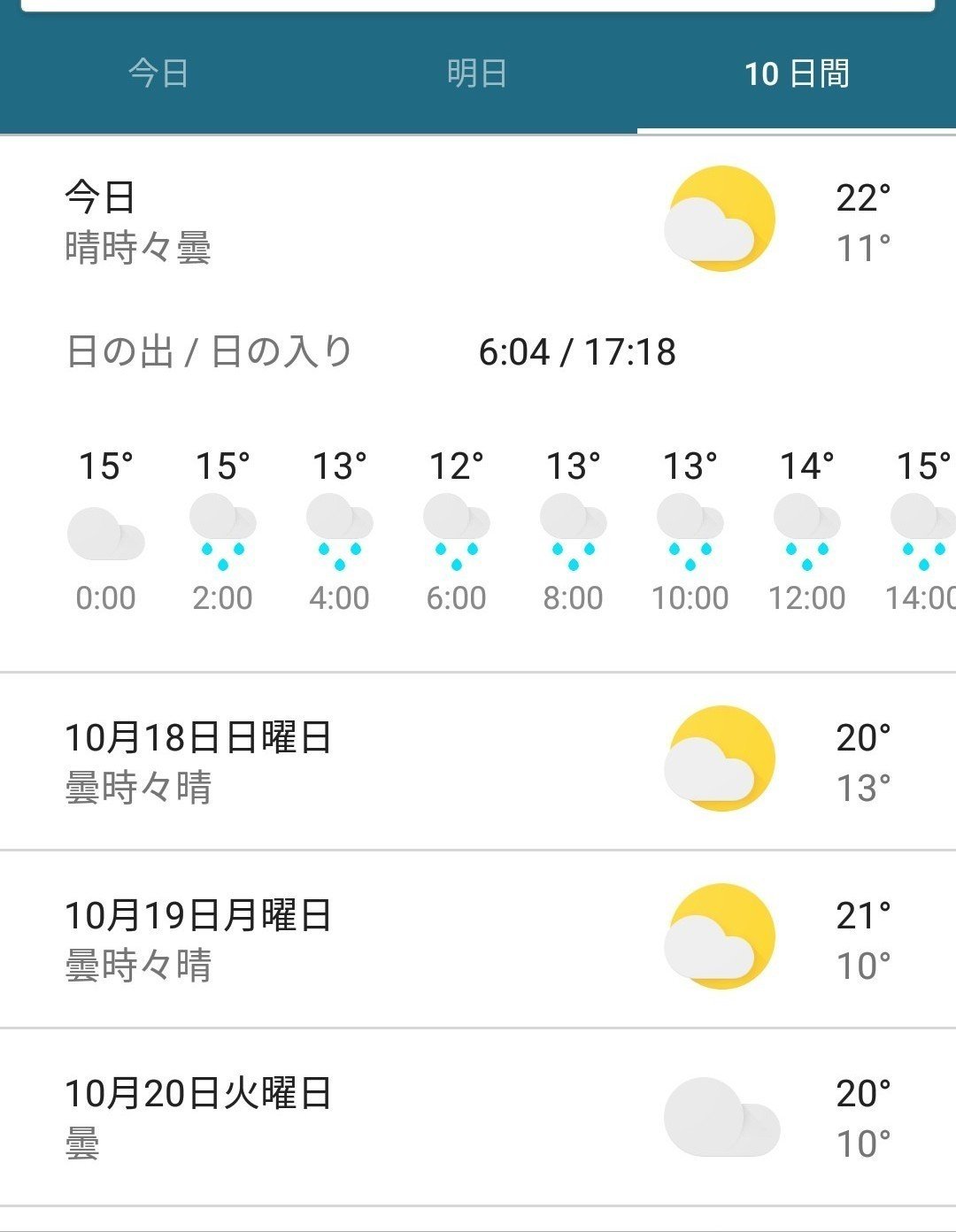The height and width of the screenshot is (1232, 956).
Task: Click the 12:00 hourly rain forecast
Action: [x=807, y=531]
